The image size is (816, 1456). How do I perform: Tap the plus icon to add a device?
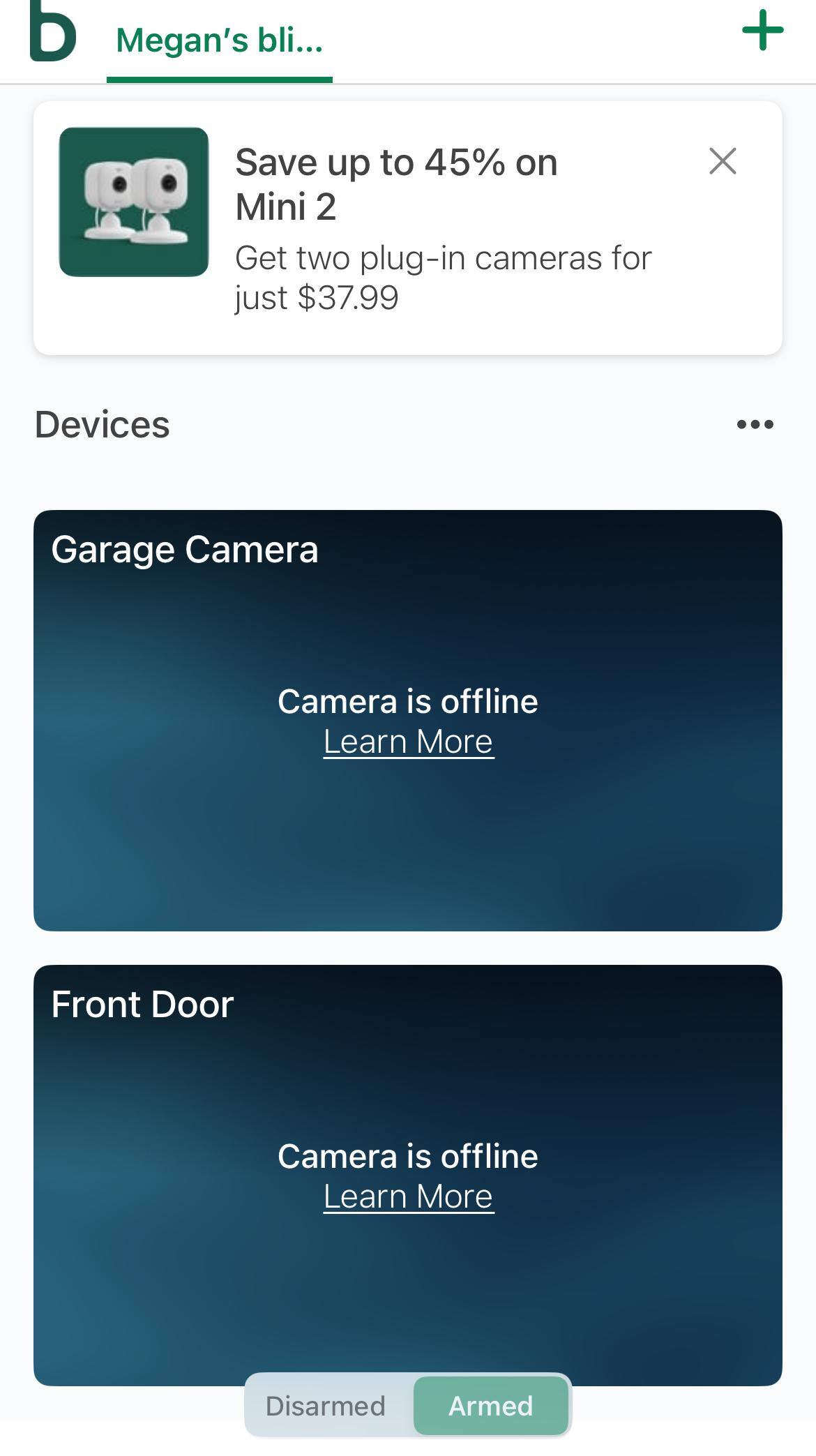coord(762,31)
